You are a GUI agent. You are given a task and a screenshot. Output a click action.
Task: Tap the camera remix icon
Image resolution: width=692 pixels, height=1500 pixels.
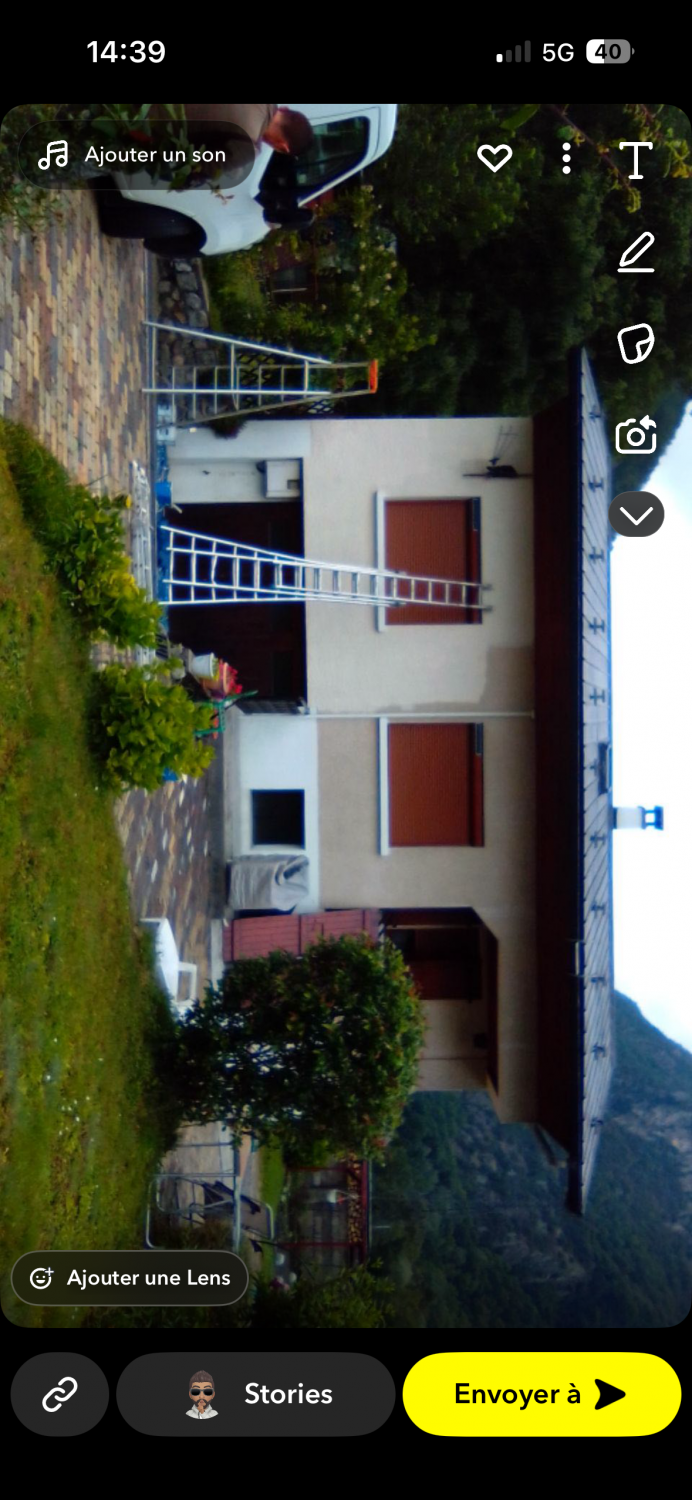point(636,435)
